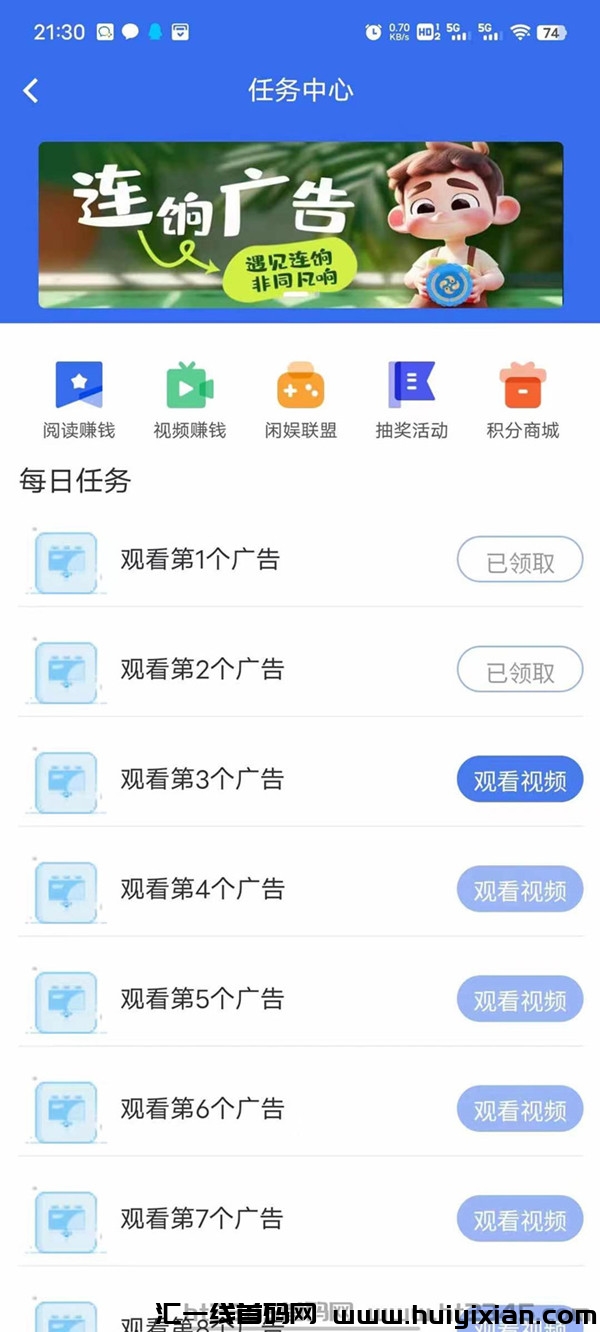Tap 观看视频 for 观看第7个广告
The width and height of the screenshot is (600, 1332).
coord(520,1220)
